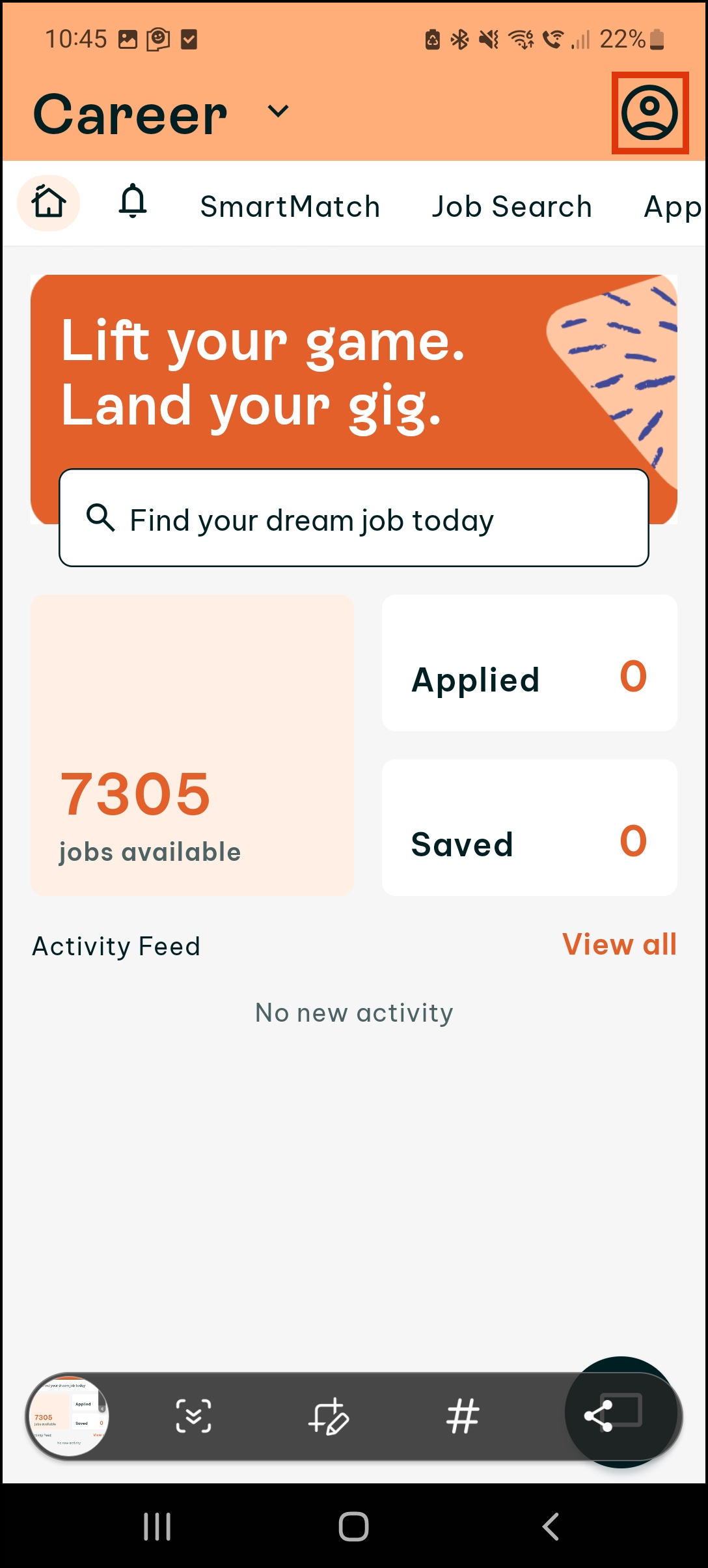
Task: Open the screenshot preview thumbnail
Action: pyautogui.click(x=68, y=1416)
